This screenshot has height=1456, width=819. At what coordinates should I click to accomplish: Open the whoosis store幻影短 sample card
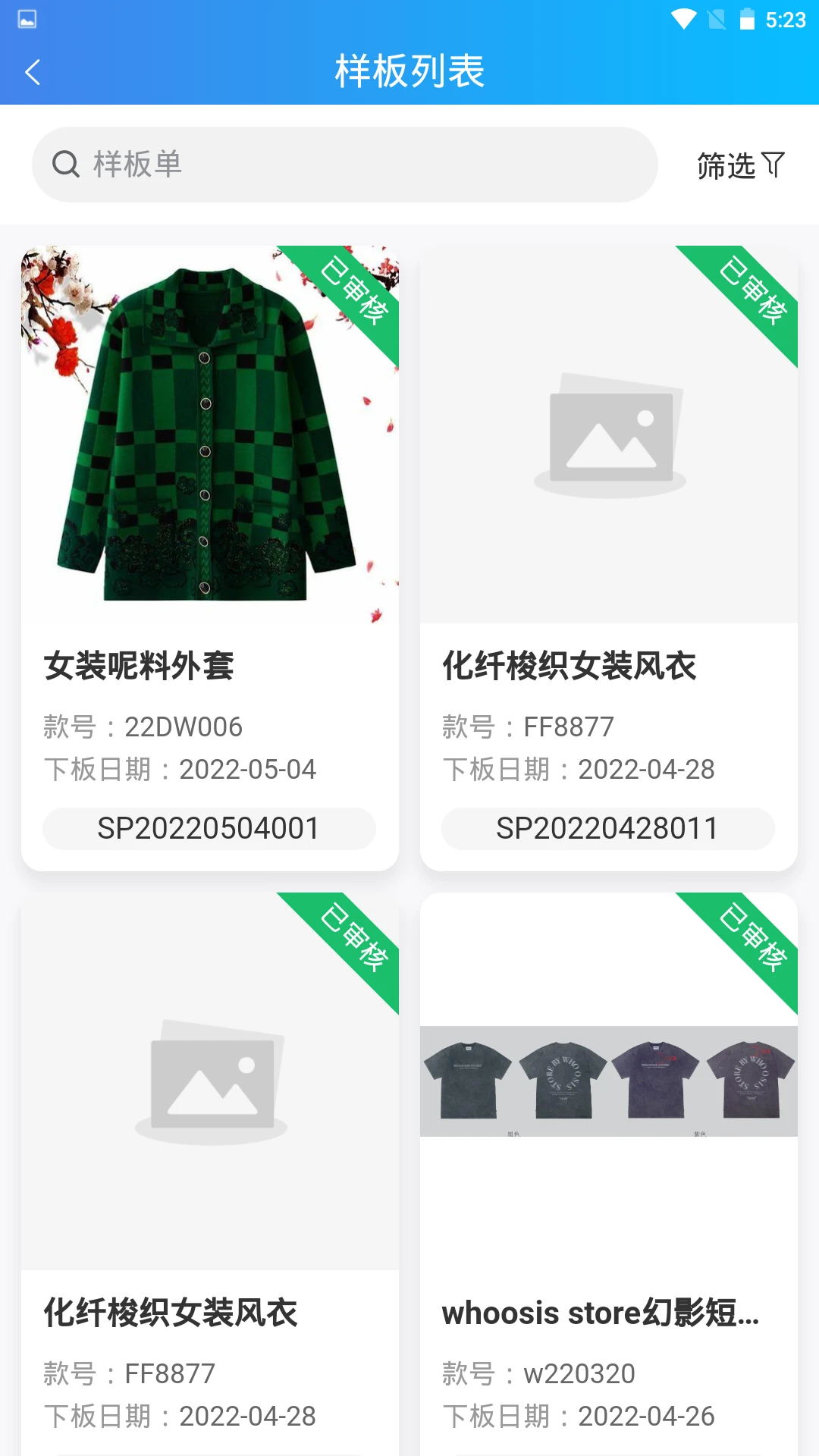tap(608, 1175)
